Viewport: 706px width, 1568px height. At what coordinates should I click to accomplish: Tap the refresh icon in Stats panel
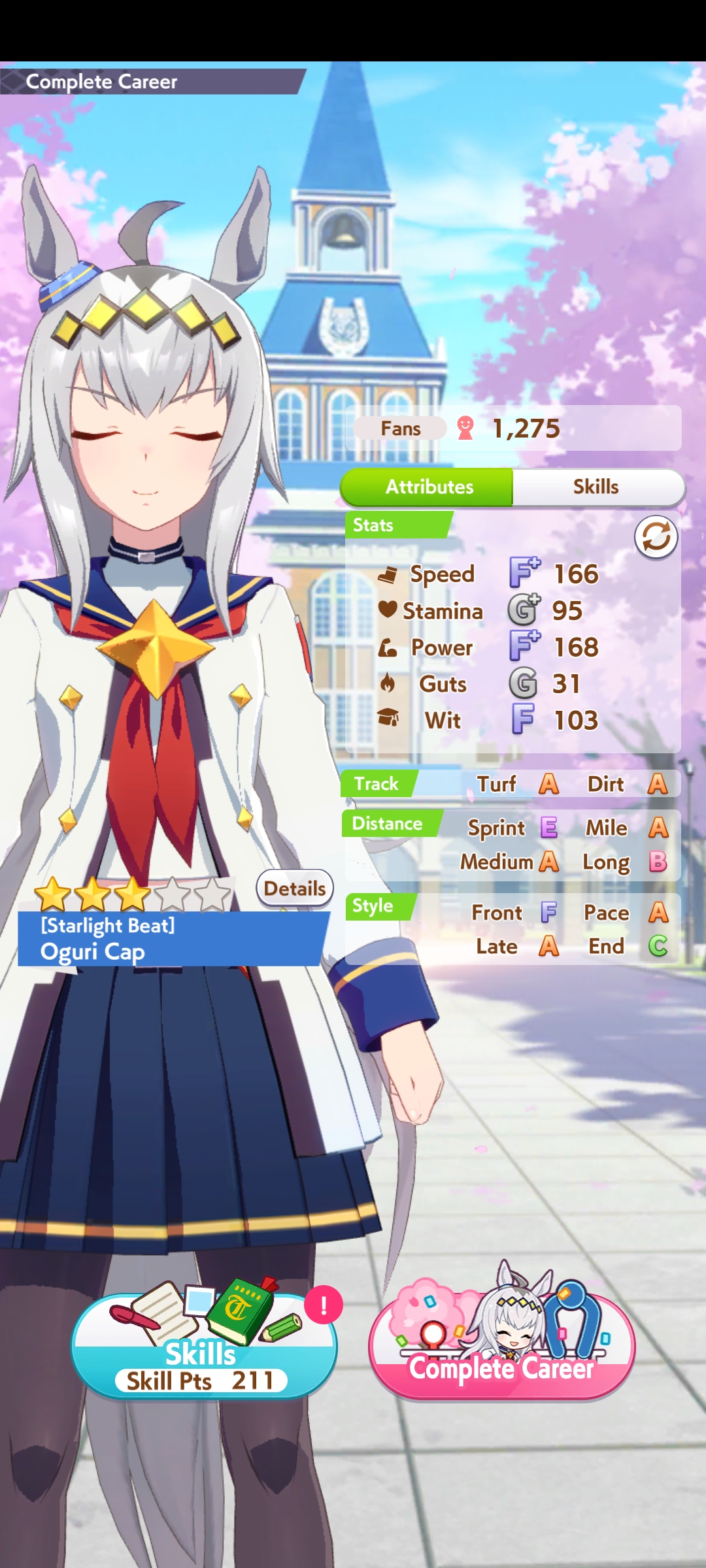pyautogui.click(x=656, y=537)
